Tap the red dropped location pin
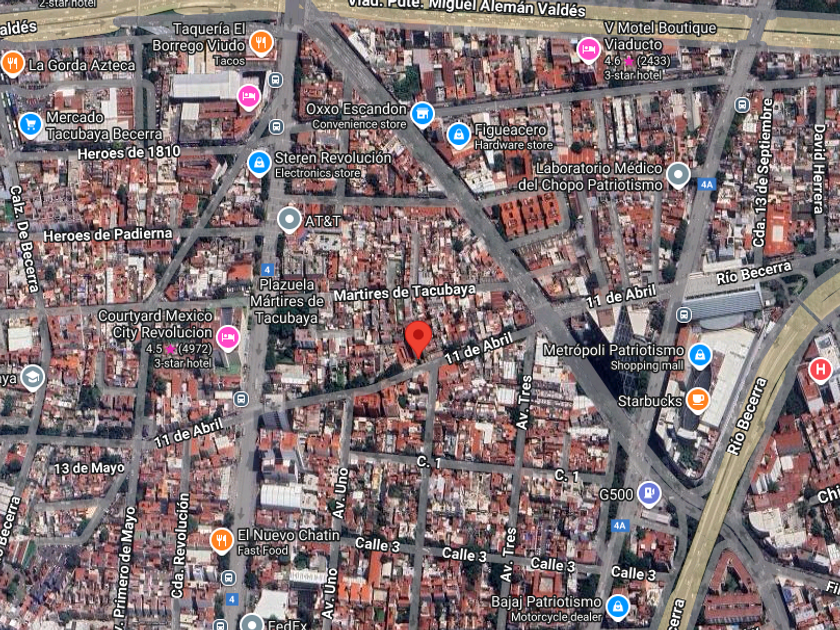Viewport: 840px width, 630px height. 418,339
